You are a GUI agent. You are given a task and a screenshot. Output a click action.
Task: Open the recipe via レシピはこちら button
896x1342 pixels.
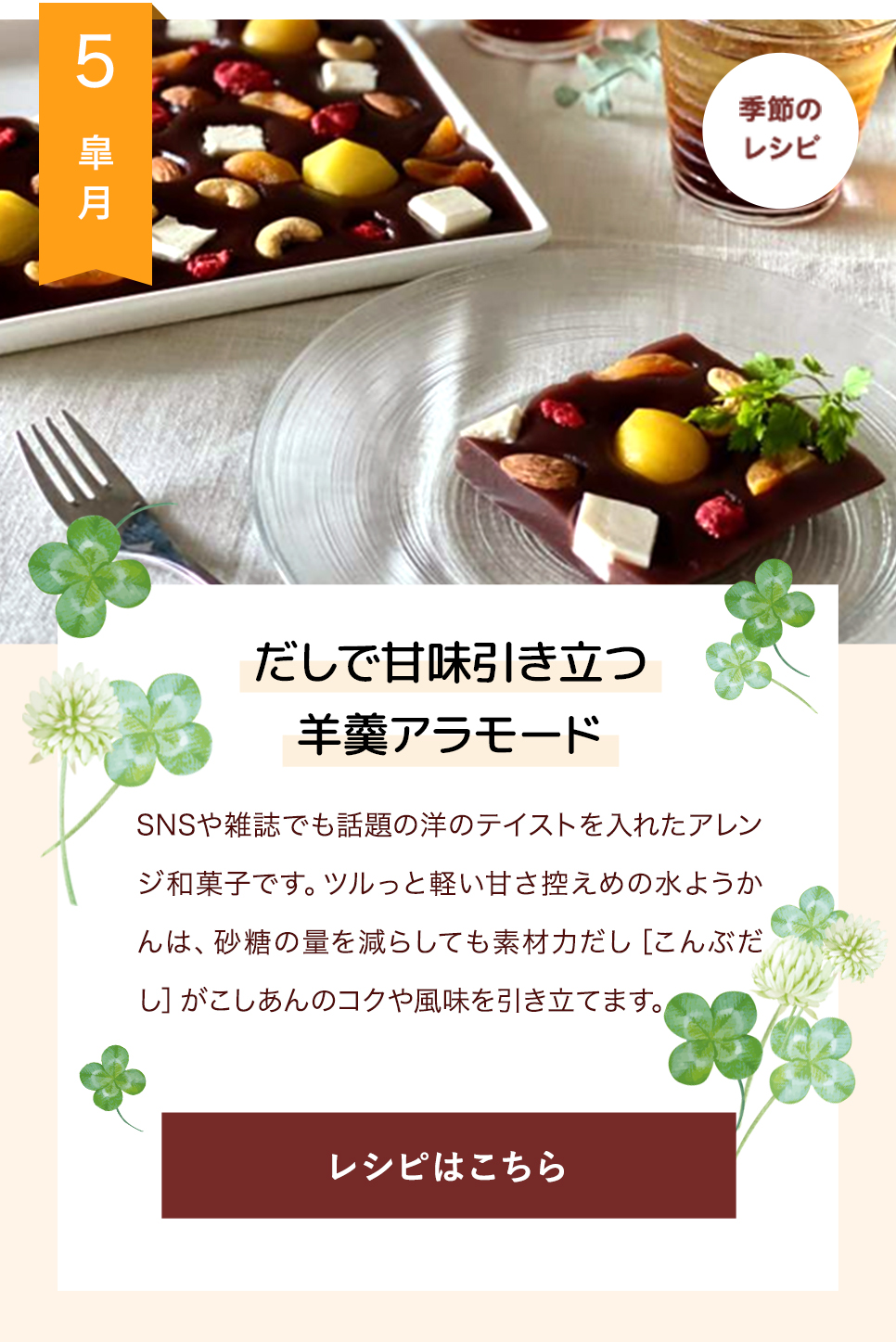[x=448, y=1165]
